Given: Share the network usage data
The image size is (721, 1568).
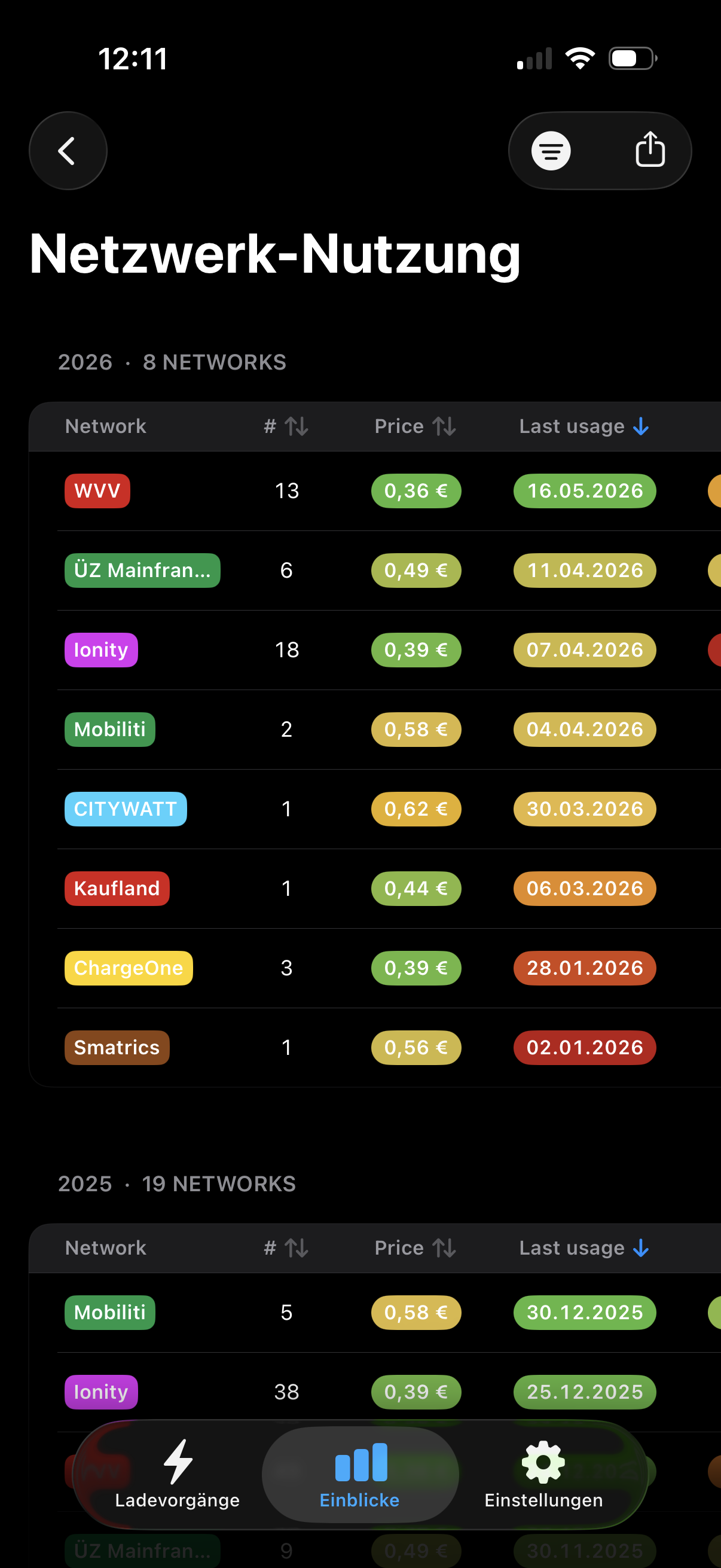Looking at the screenshot, I should 650,150.
